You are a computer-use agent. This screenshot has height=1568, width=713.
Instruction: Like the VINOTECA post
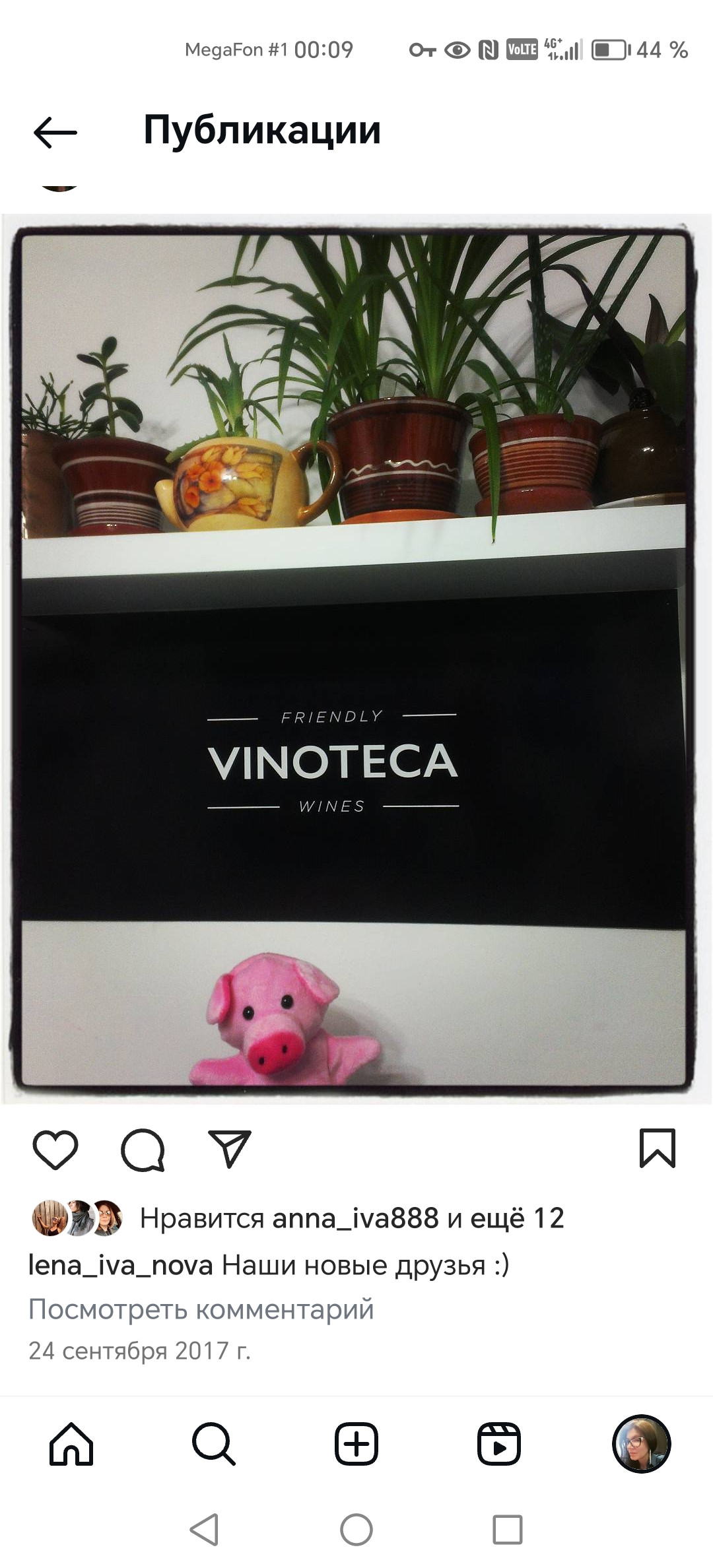coord(55,1150)
